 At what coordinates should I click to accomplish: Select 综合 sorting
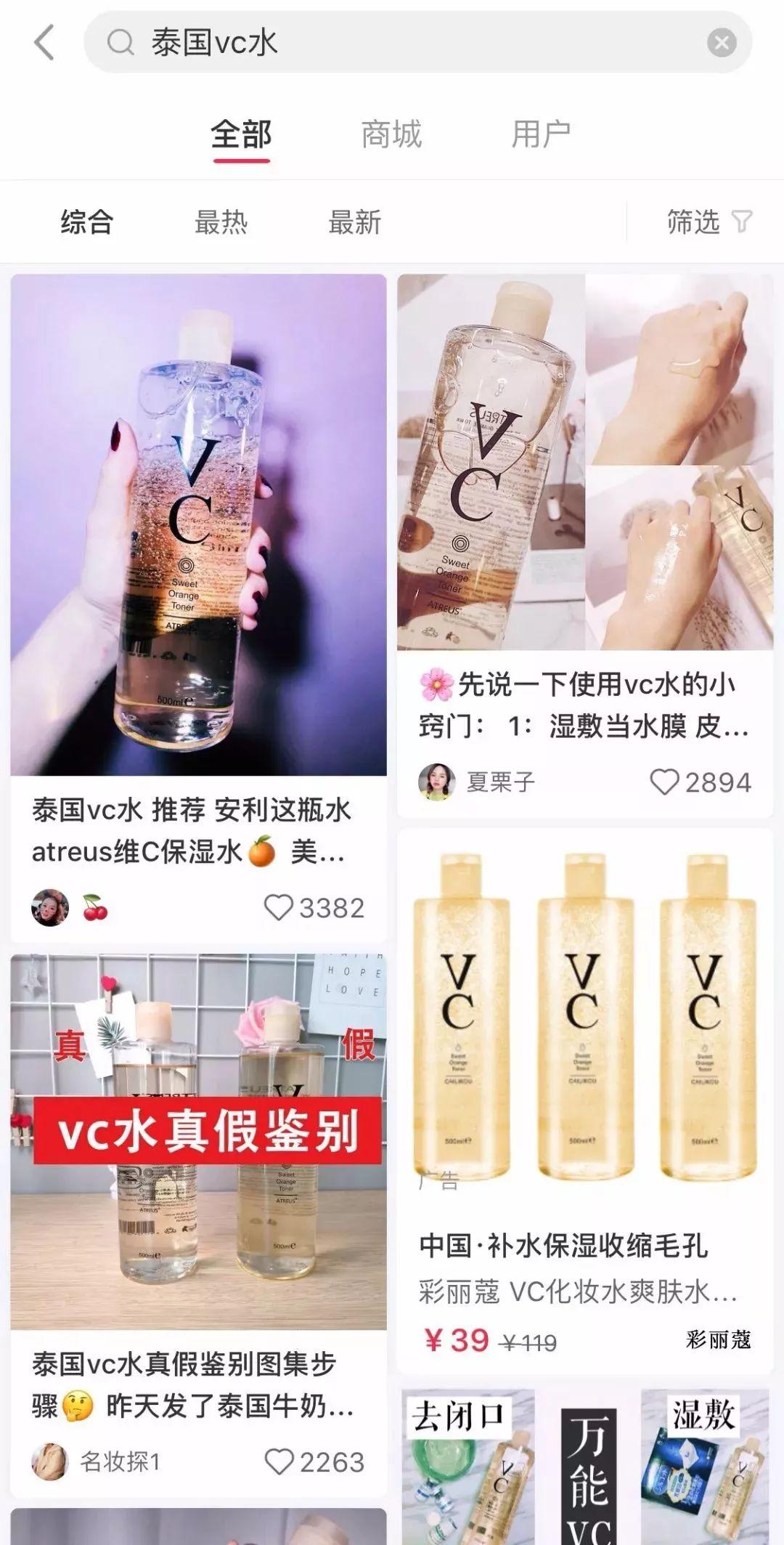[x=87, y=222]
